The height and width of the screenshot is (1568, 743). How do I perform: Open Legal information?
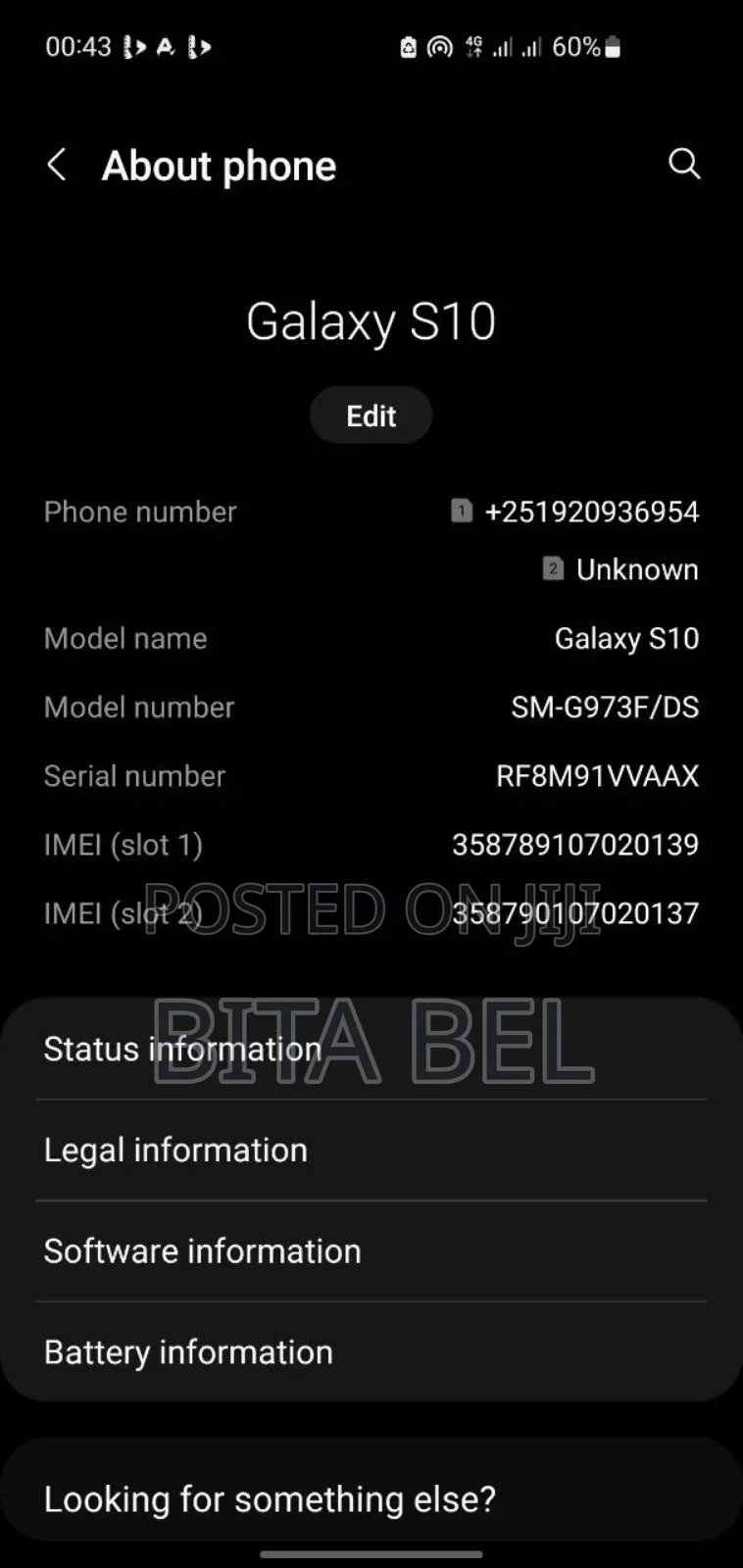coord(175,1150)
